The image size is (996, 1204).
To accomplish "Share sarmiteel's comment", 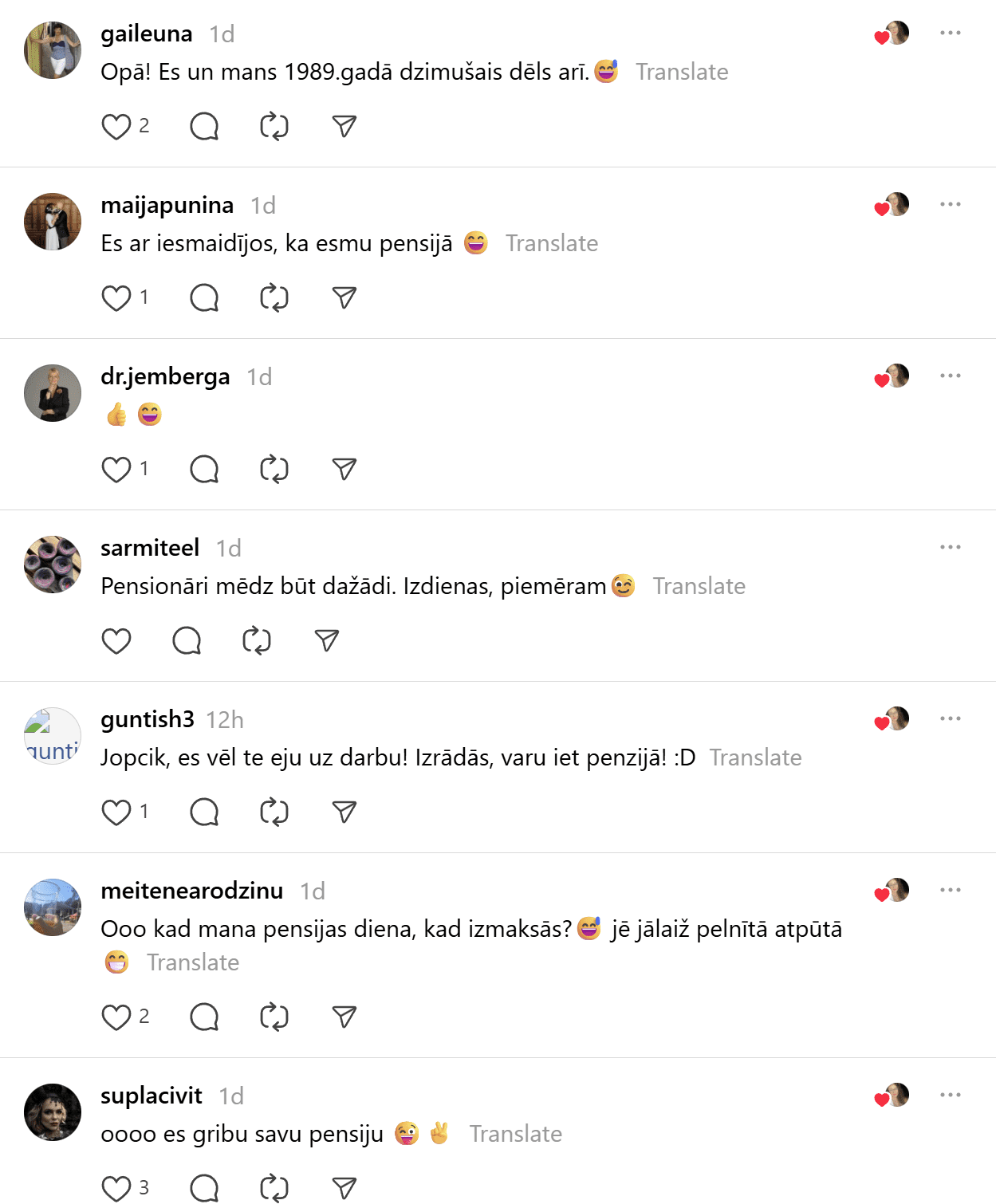I will [327, 641].
